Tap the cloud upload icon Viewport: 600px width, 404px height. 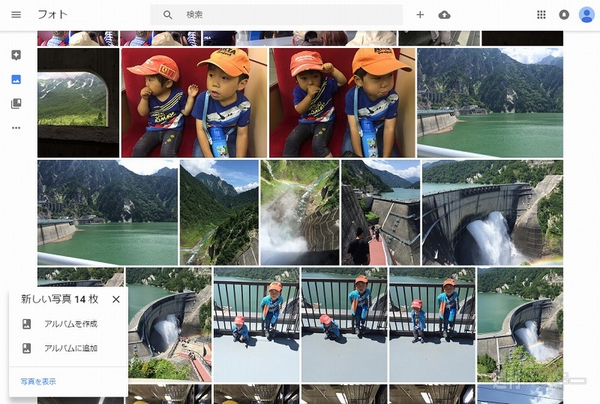pos(445,15)
